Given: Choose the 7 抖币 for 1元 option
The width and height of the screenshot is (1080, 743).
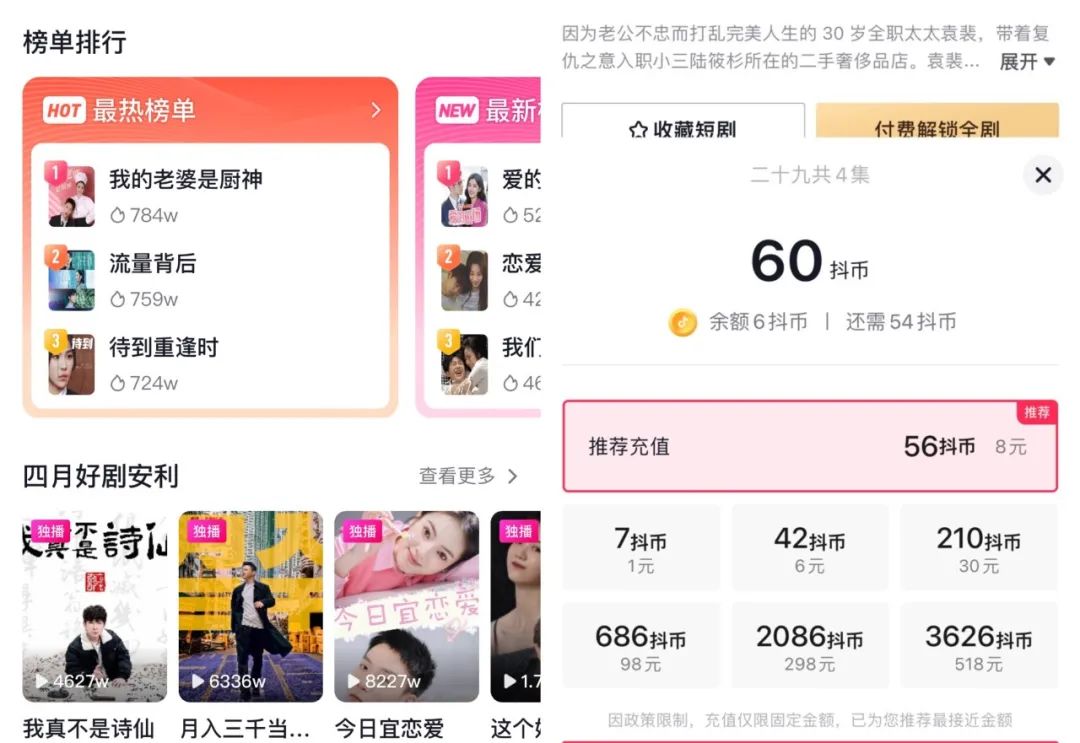Looking at the screenshot, I should click(x=640, y=549).
